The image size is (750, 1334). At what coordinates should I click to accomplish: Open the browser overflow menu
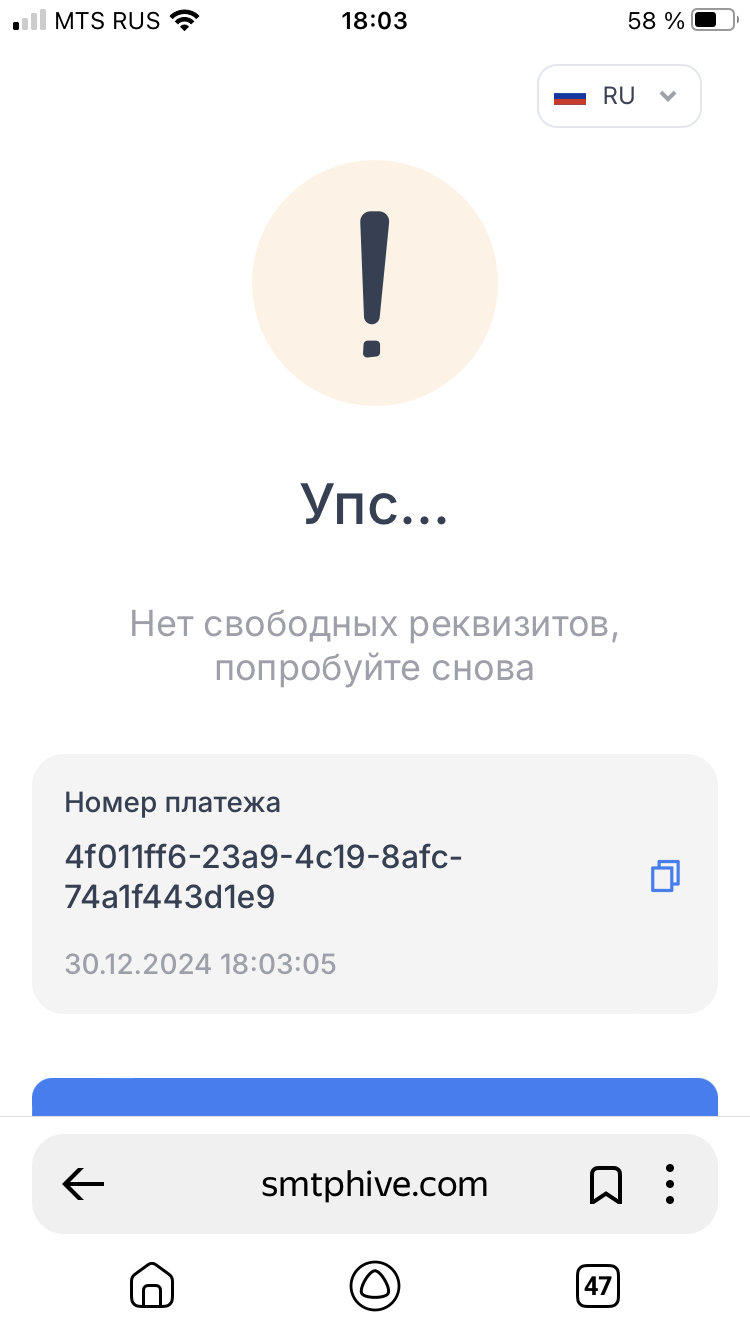671,1185
